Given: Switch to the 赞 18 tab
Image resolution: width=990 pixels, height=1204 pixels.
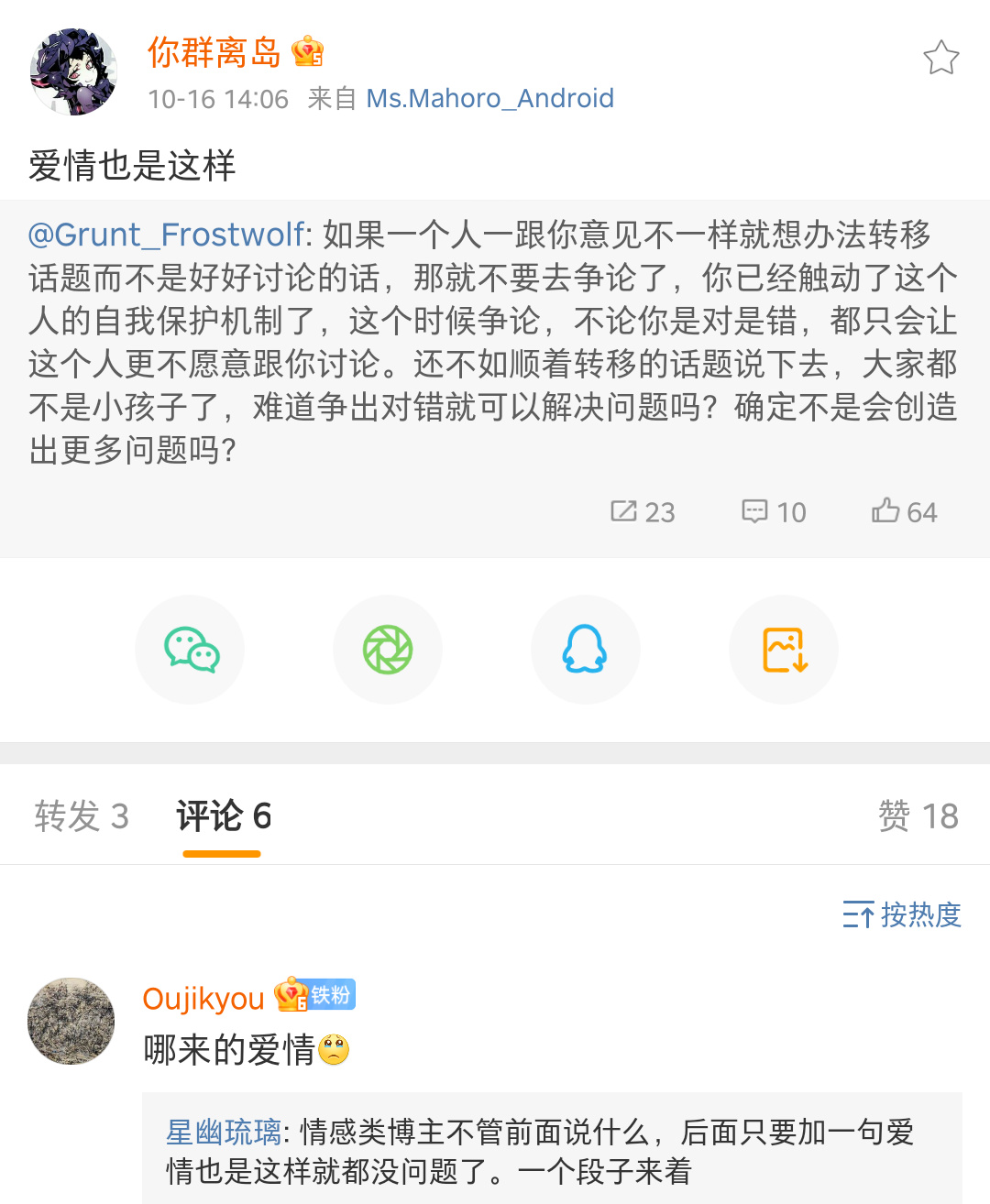Looking at the screenshot, I should pos(918,815).
